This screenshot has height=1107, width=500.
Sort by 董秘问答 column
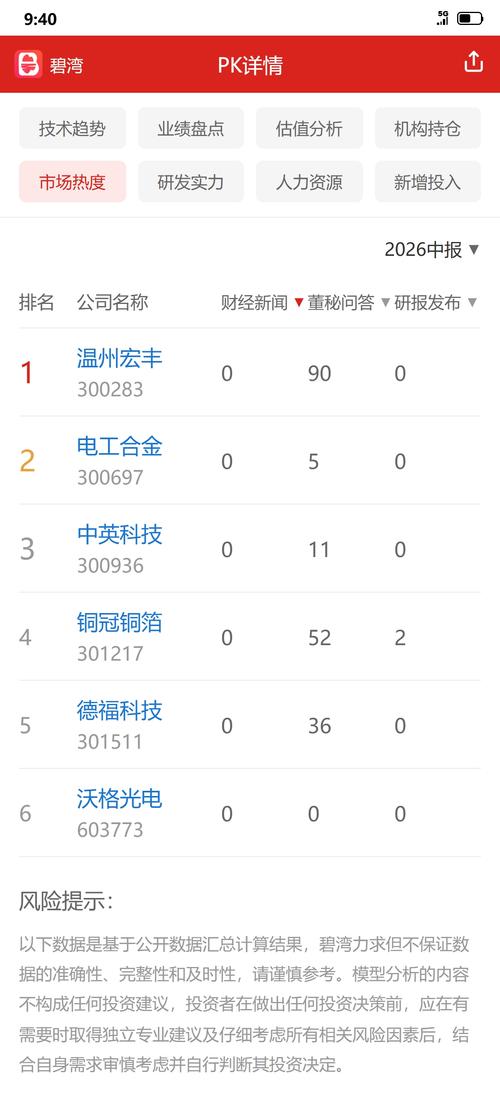pyautogui.click(x=349, y=303)
